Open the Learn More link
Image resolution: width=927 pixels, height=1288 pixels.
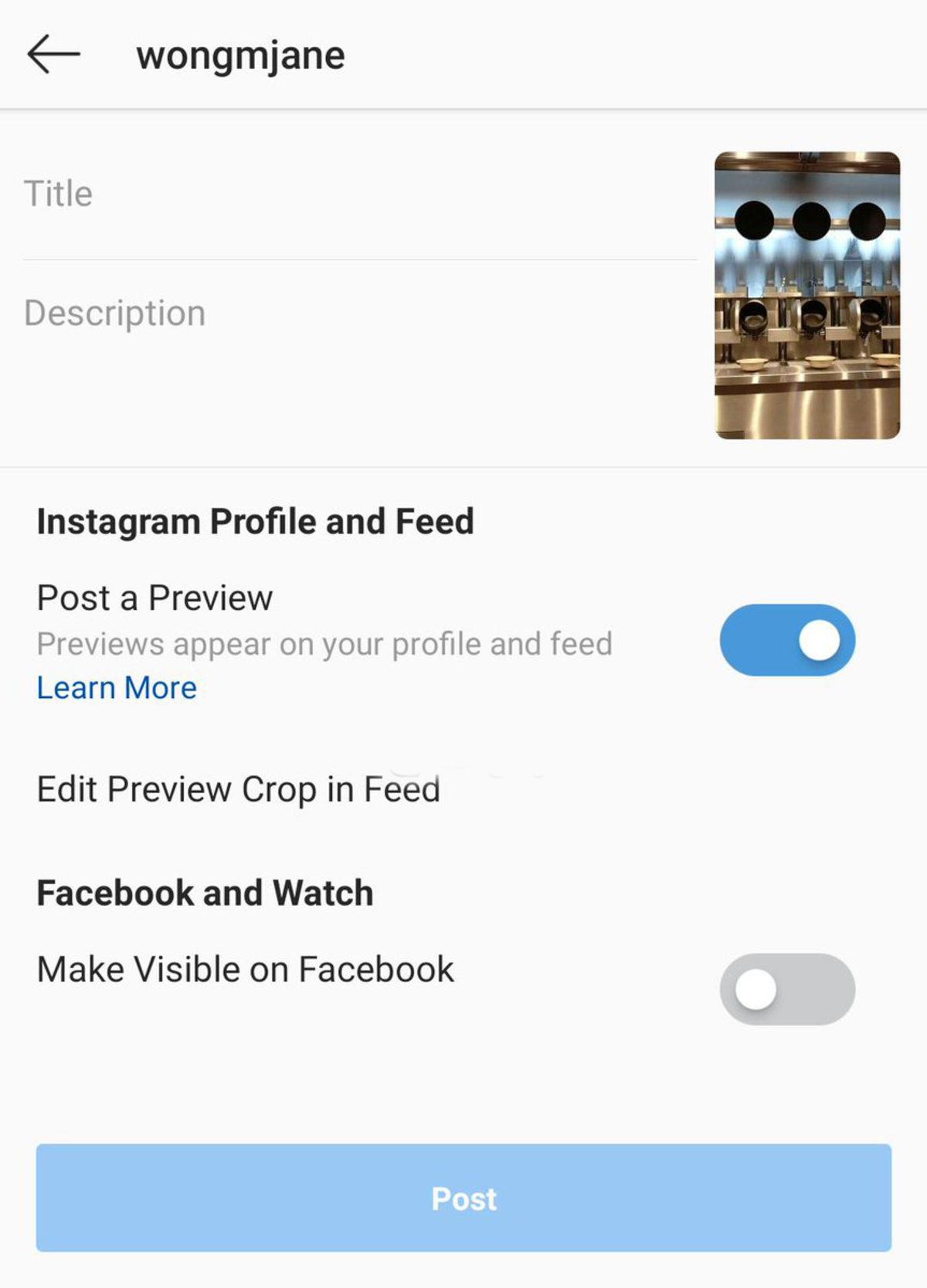pos(116,687)
